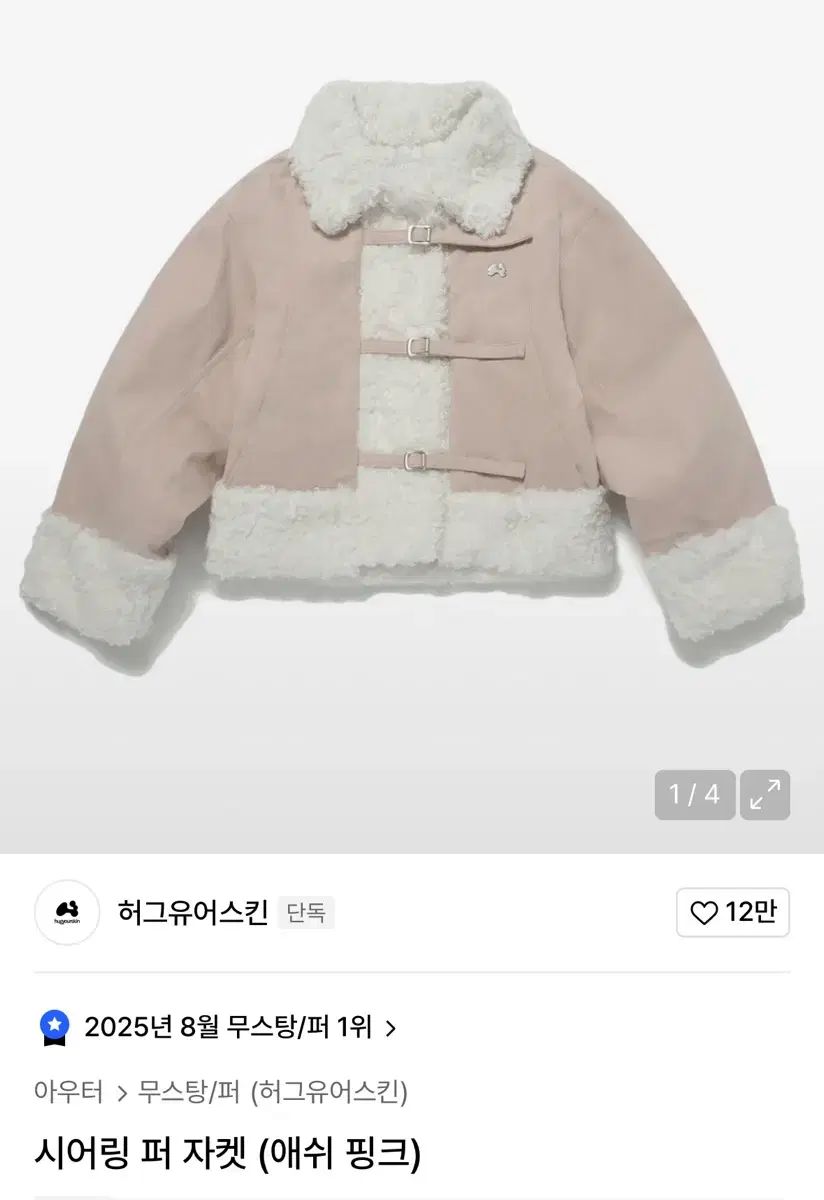Expand the product image to fullscreen

(765, 795)
